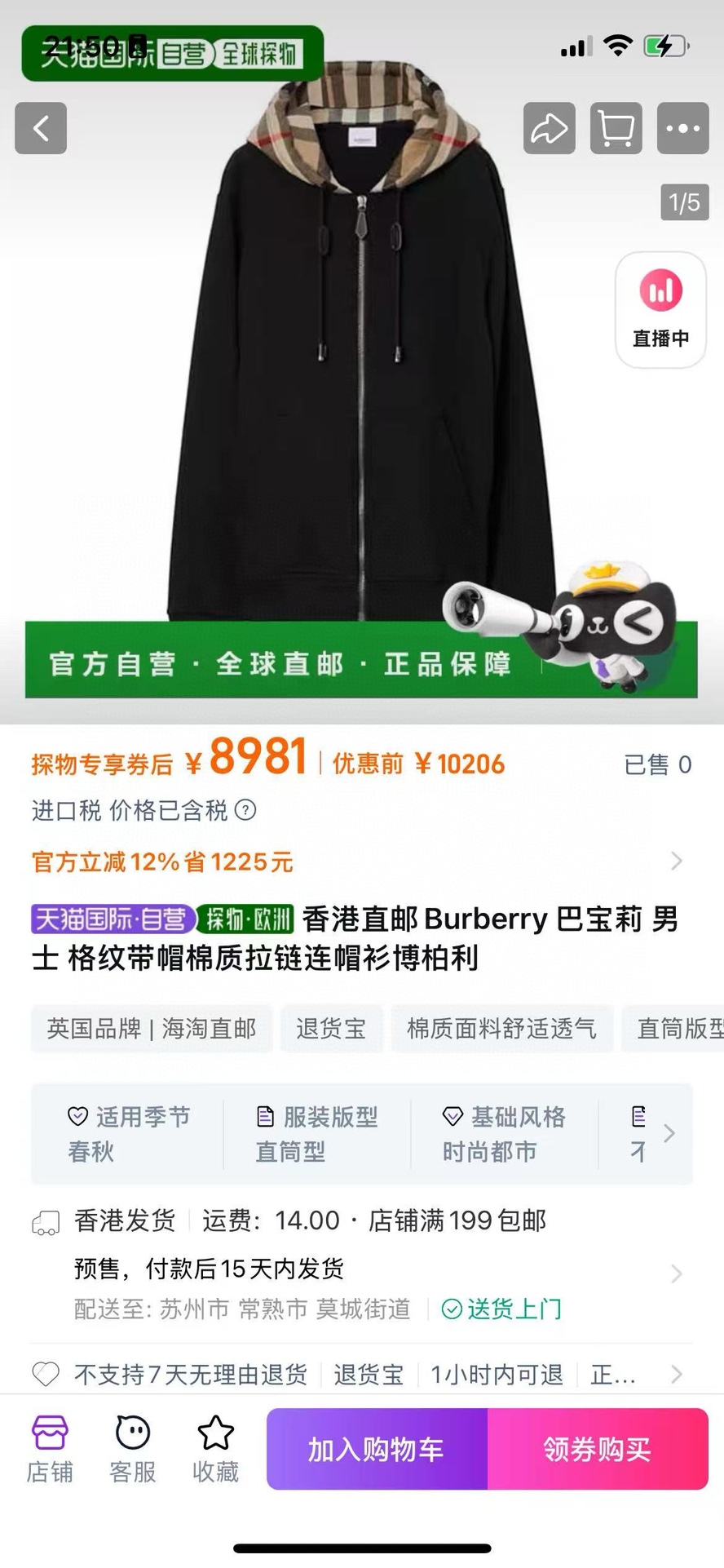Select the 退货宝 chip
Viewport: 724px width, 1568px height.
click(x=330, y=1029)
